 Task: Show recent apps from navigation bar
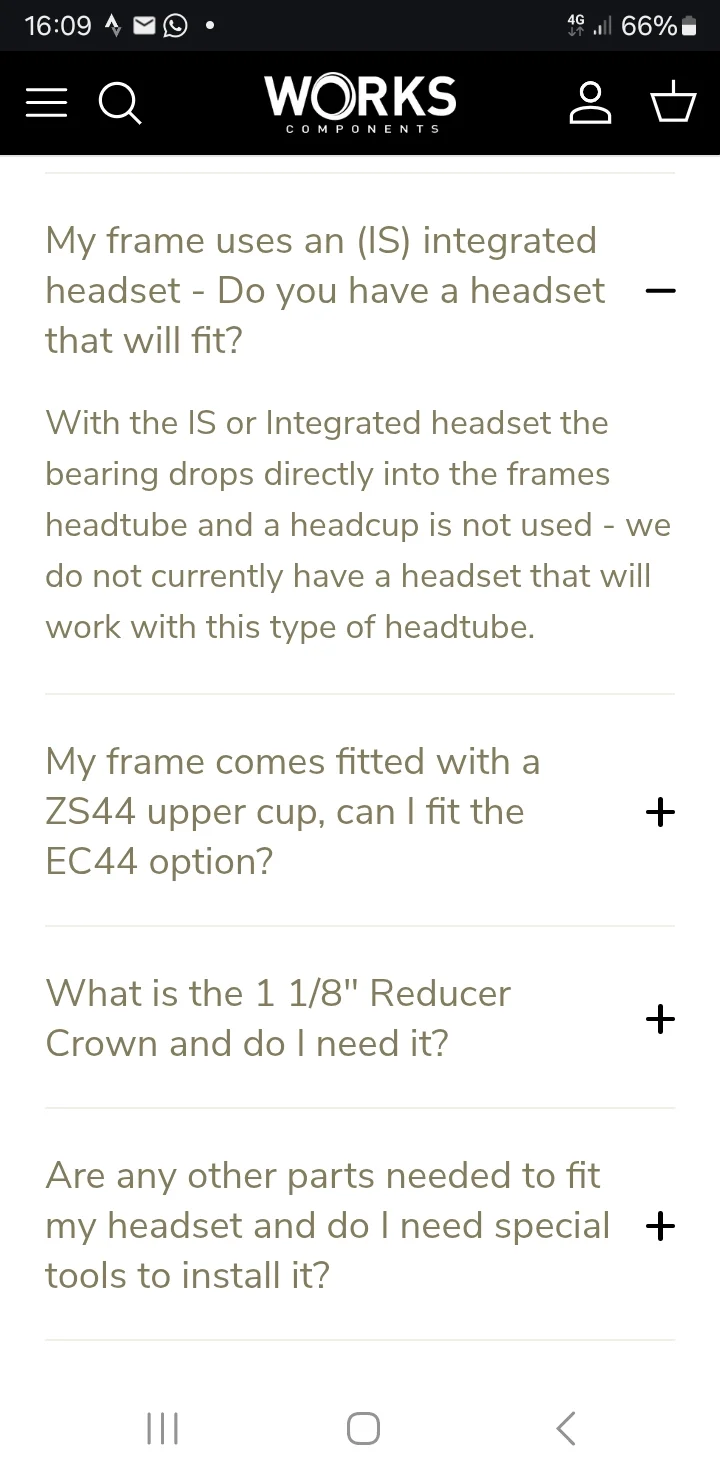coord(162,1428)
